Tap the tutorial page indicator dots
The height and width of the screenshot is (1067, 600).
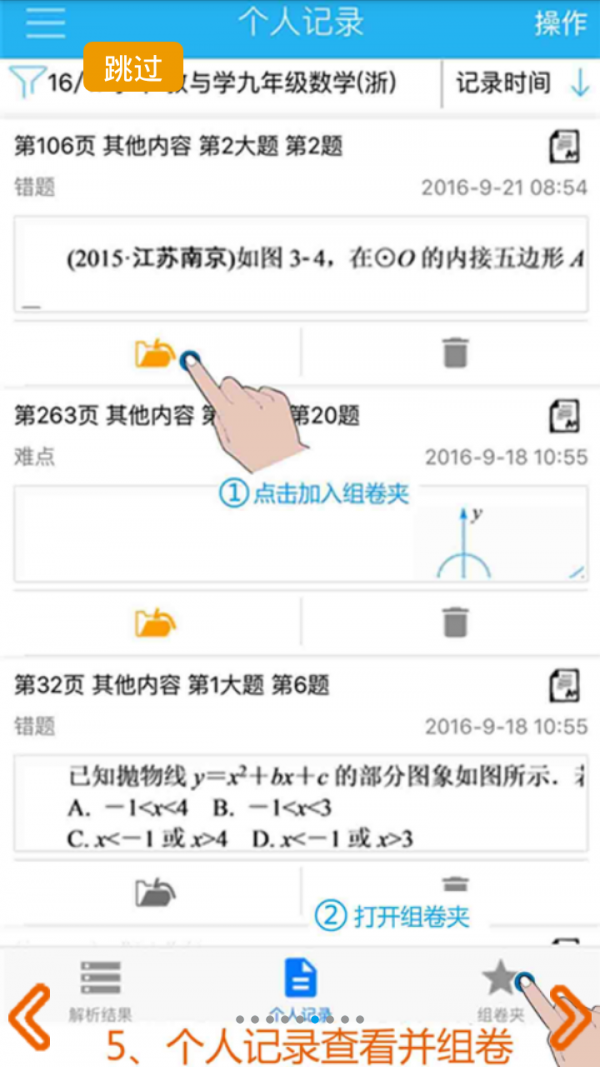click(x=300, y=1019)
